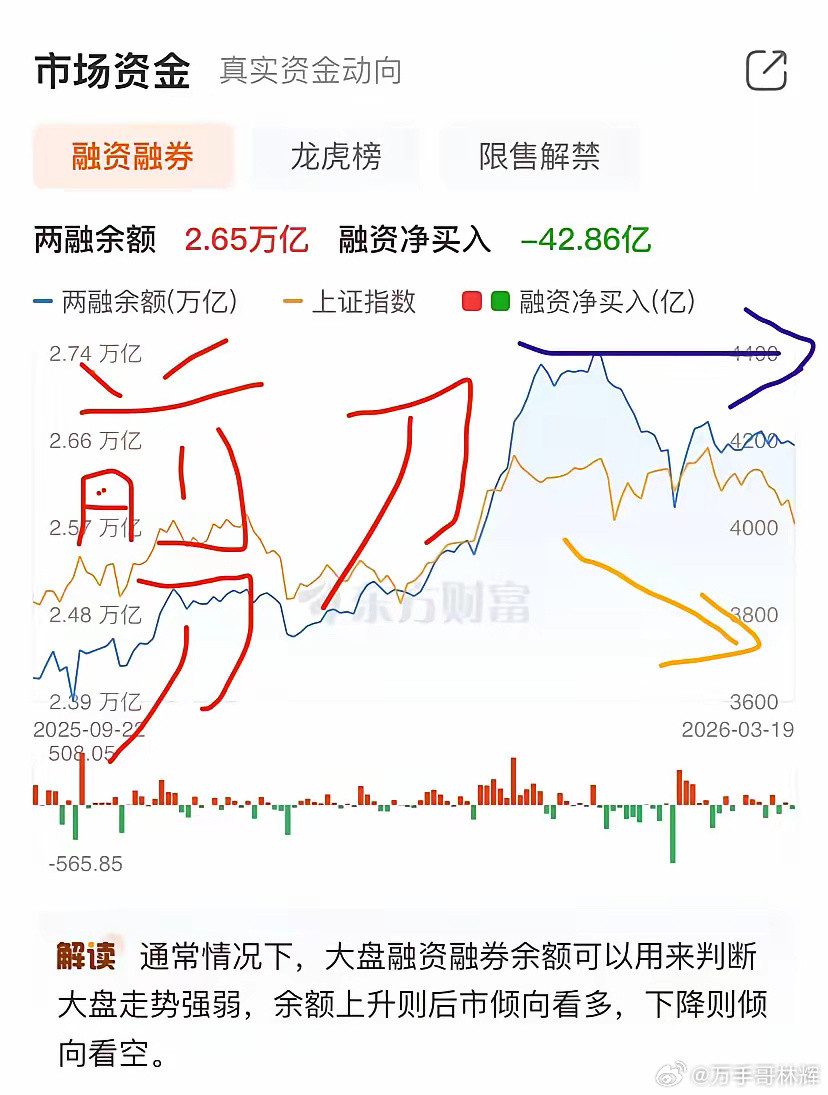Switch to the 龙虎榜 tab

[x=336, y=156]
